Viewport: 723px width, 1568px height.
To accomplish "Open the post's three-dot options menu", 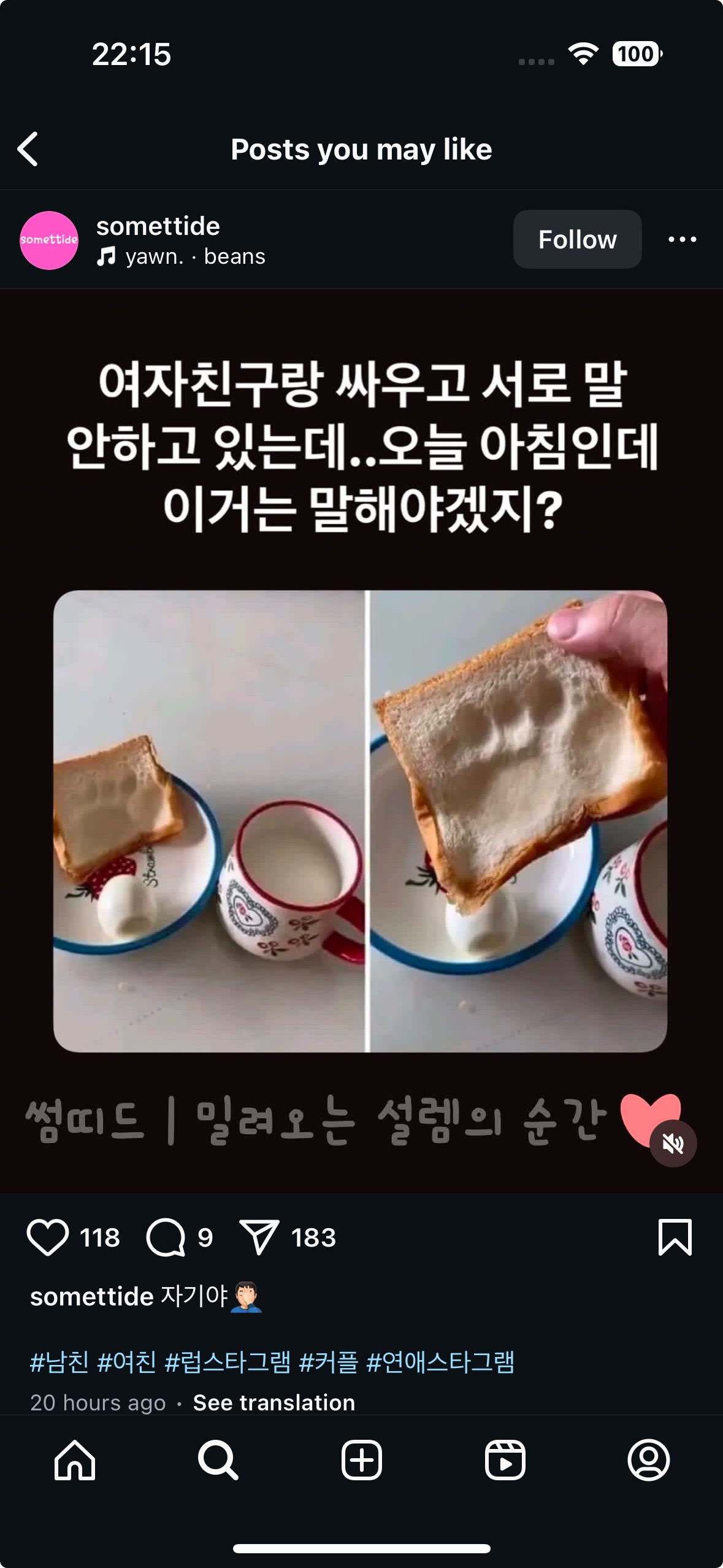I will point(682,239).
